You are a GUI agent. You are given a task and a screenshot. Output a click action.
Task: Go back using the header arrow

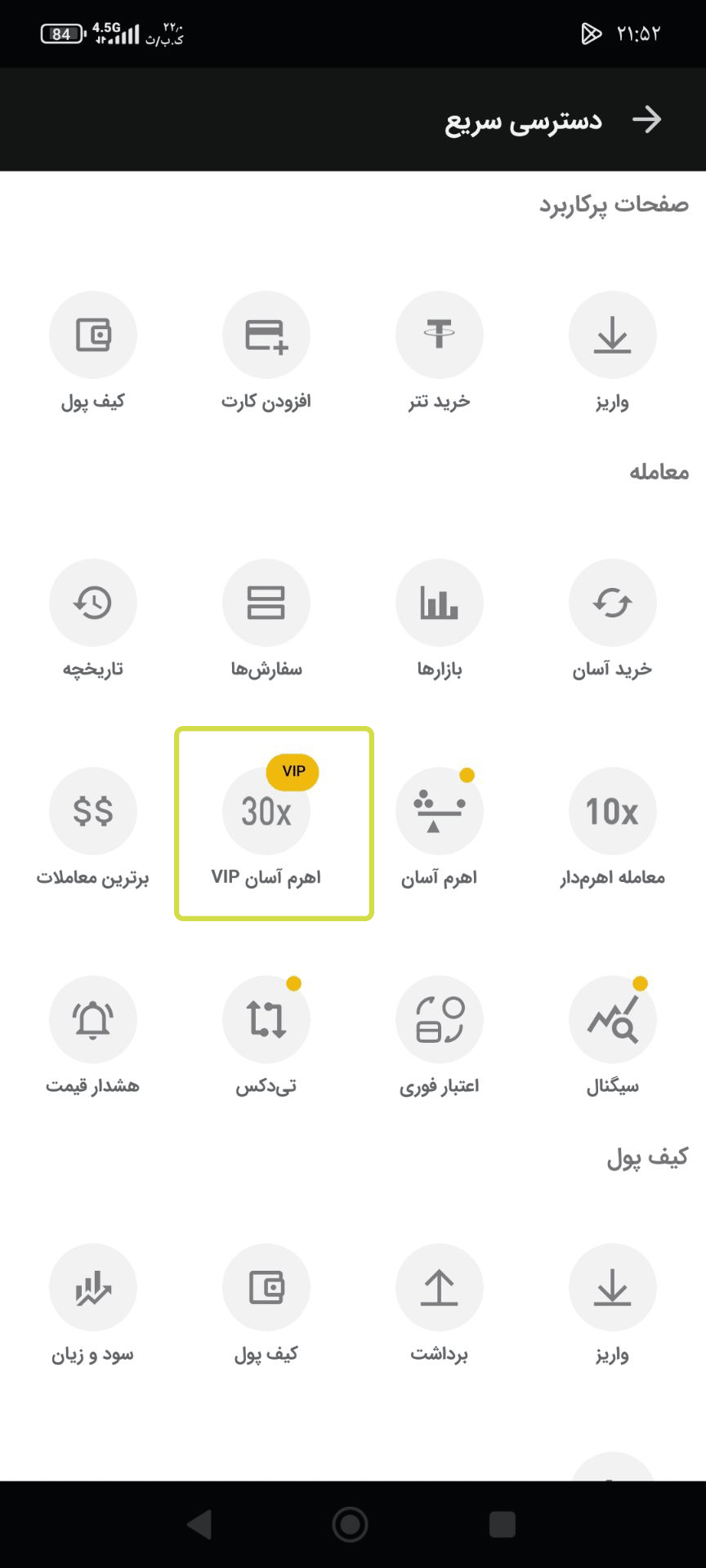(x=646, y=119)
